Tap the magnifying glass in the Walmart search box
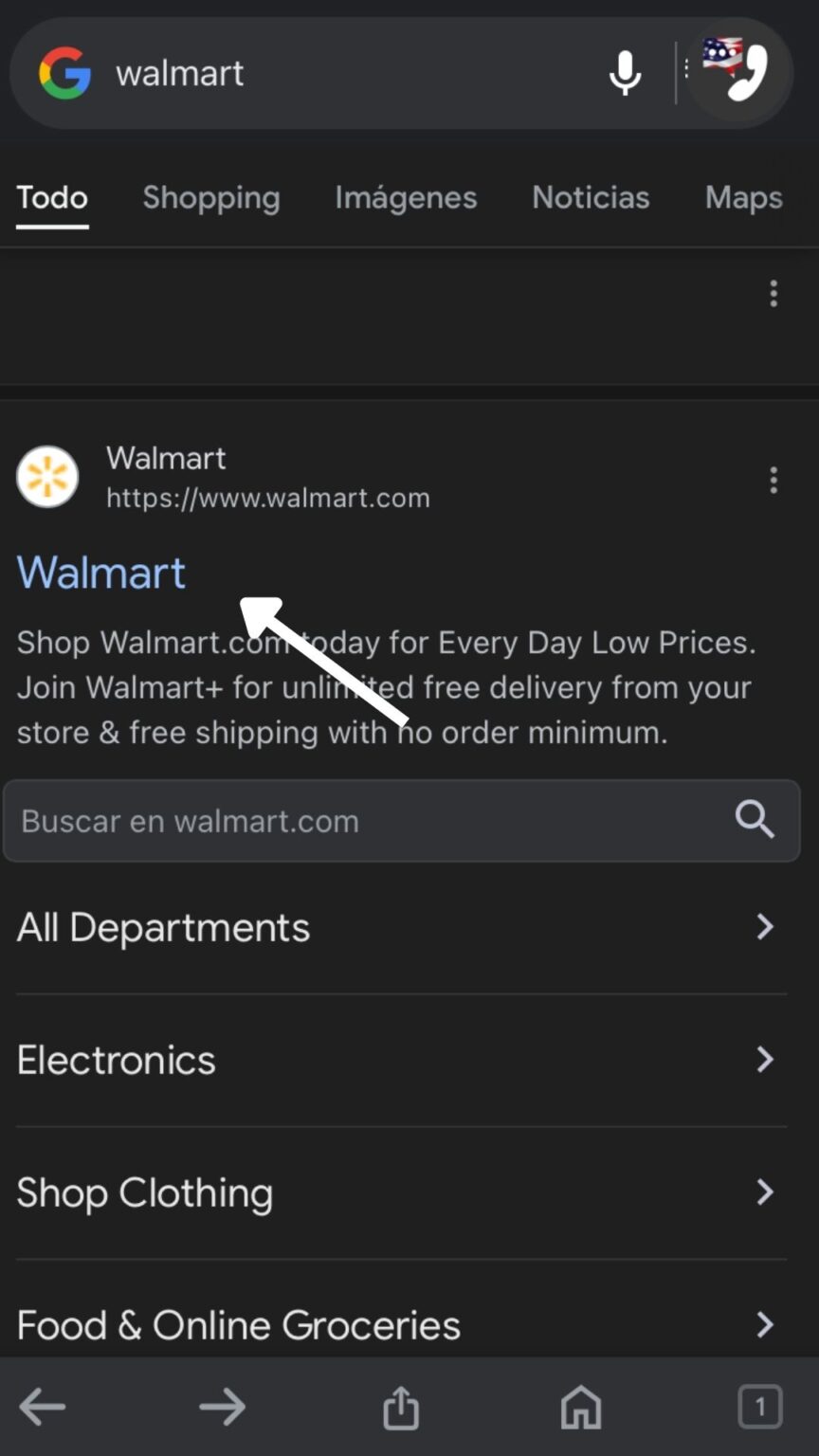 (755, 819)
